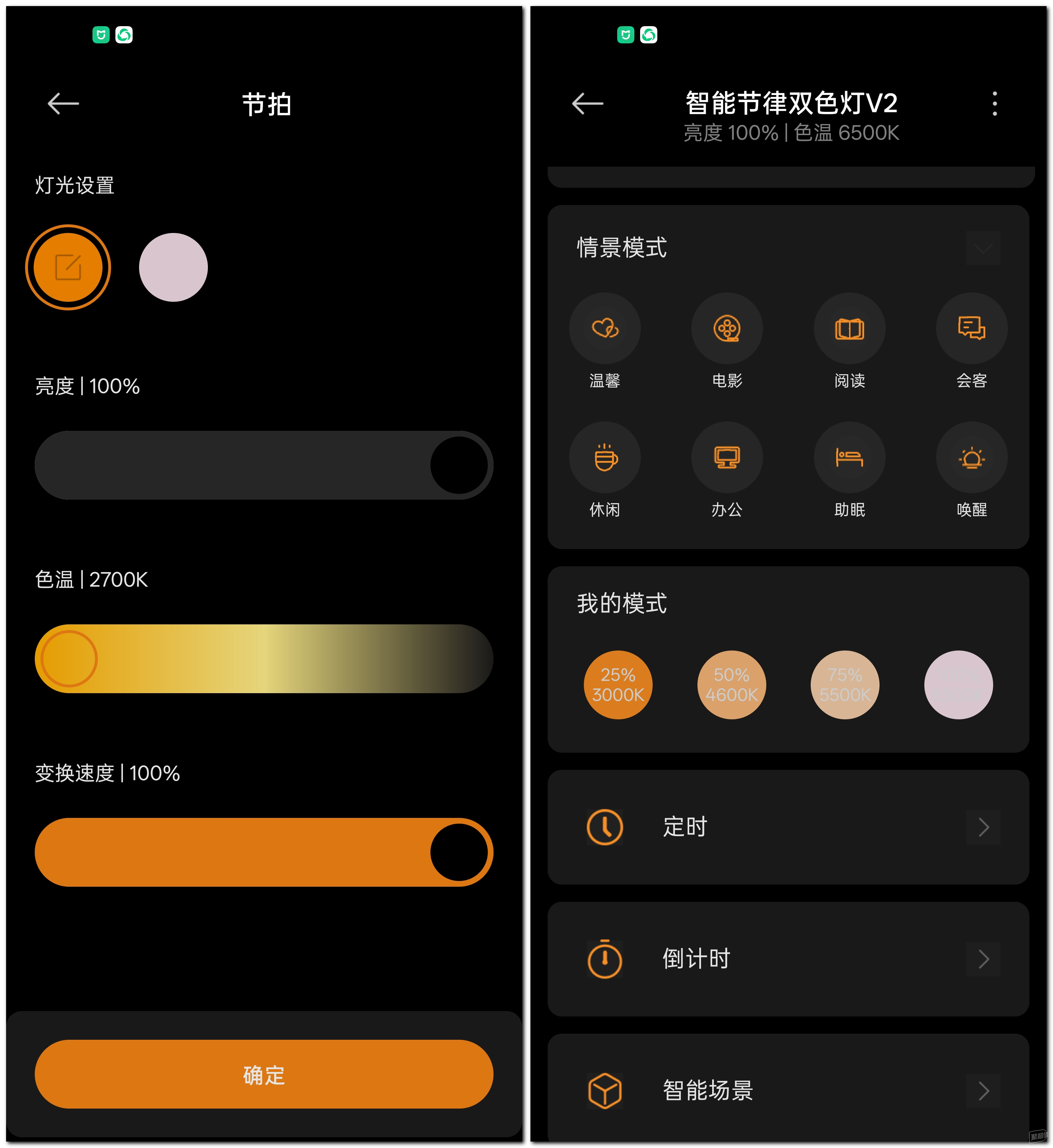The width and height of the screenshot is (1053, 1148).
Task: Activate the 电影 scene mode
Action: [726, 329]
